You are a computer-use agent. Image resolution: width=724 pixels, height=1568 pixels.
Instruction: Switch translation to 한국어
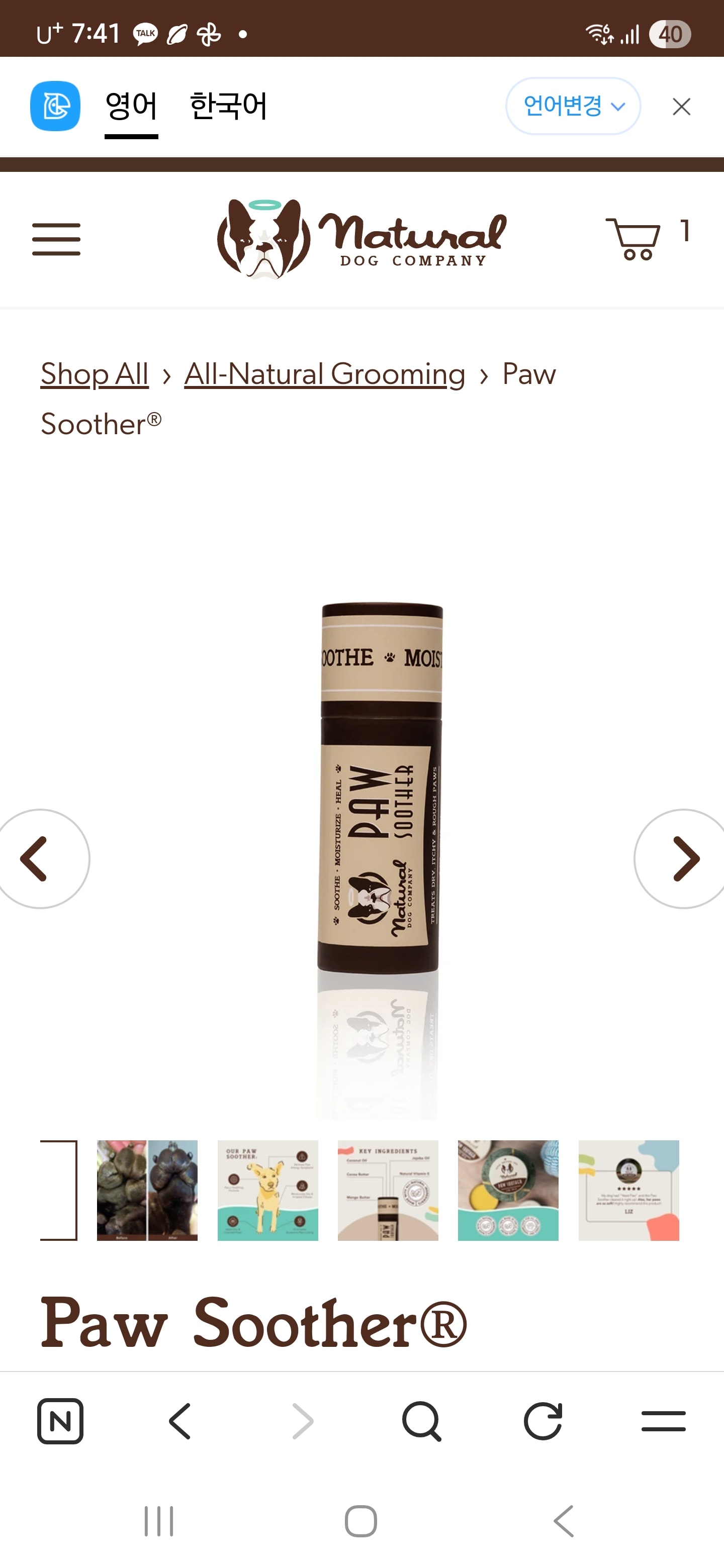[228, 107]
